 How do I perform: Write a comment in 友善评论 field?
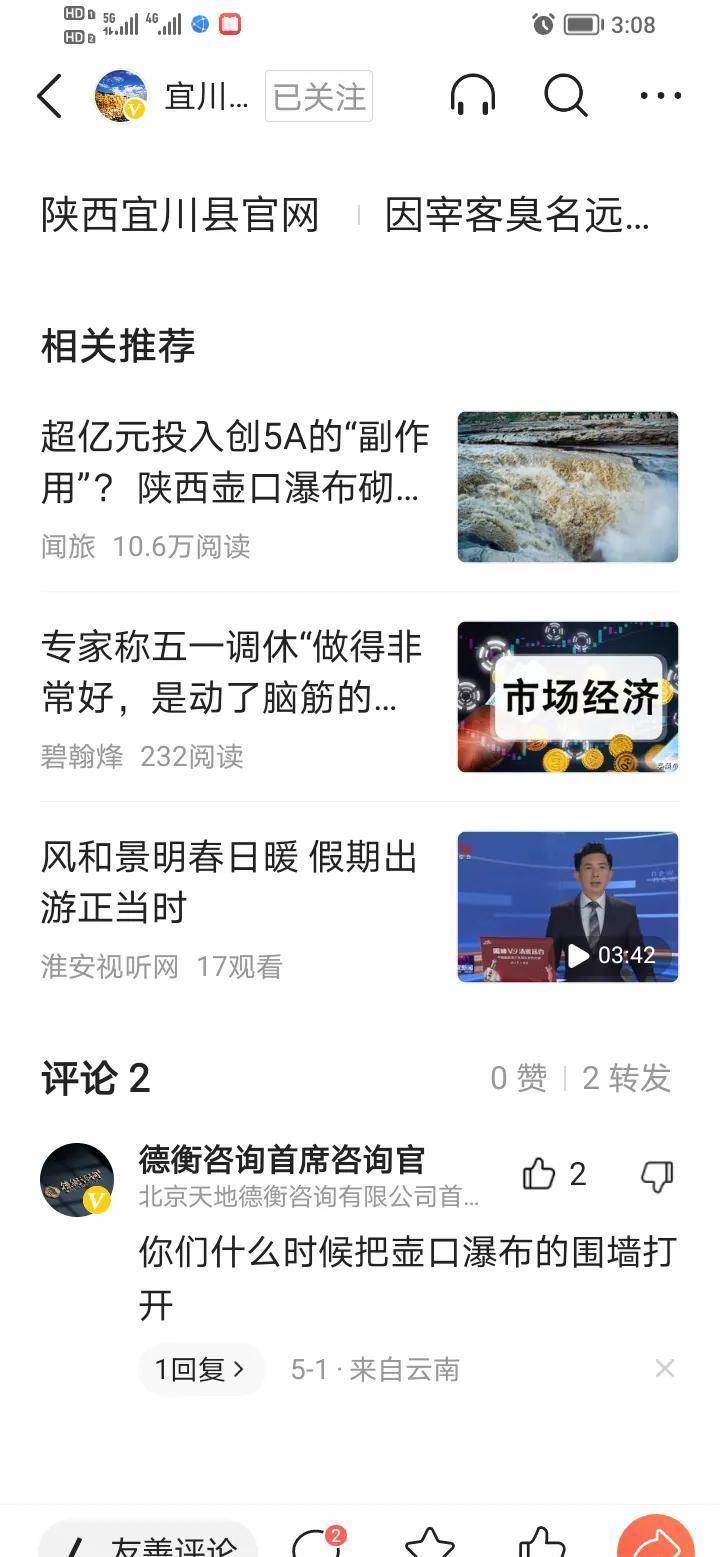coord(148,1542)
